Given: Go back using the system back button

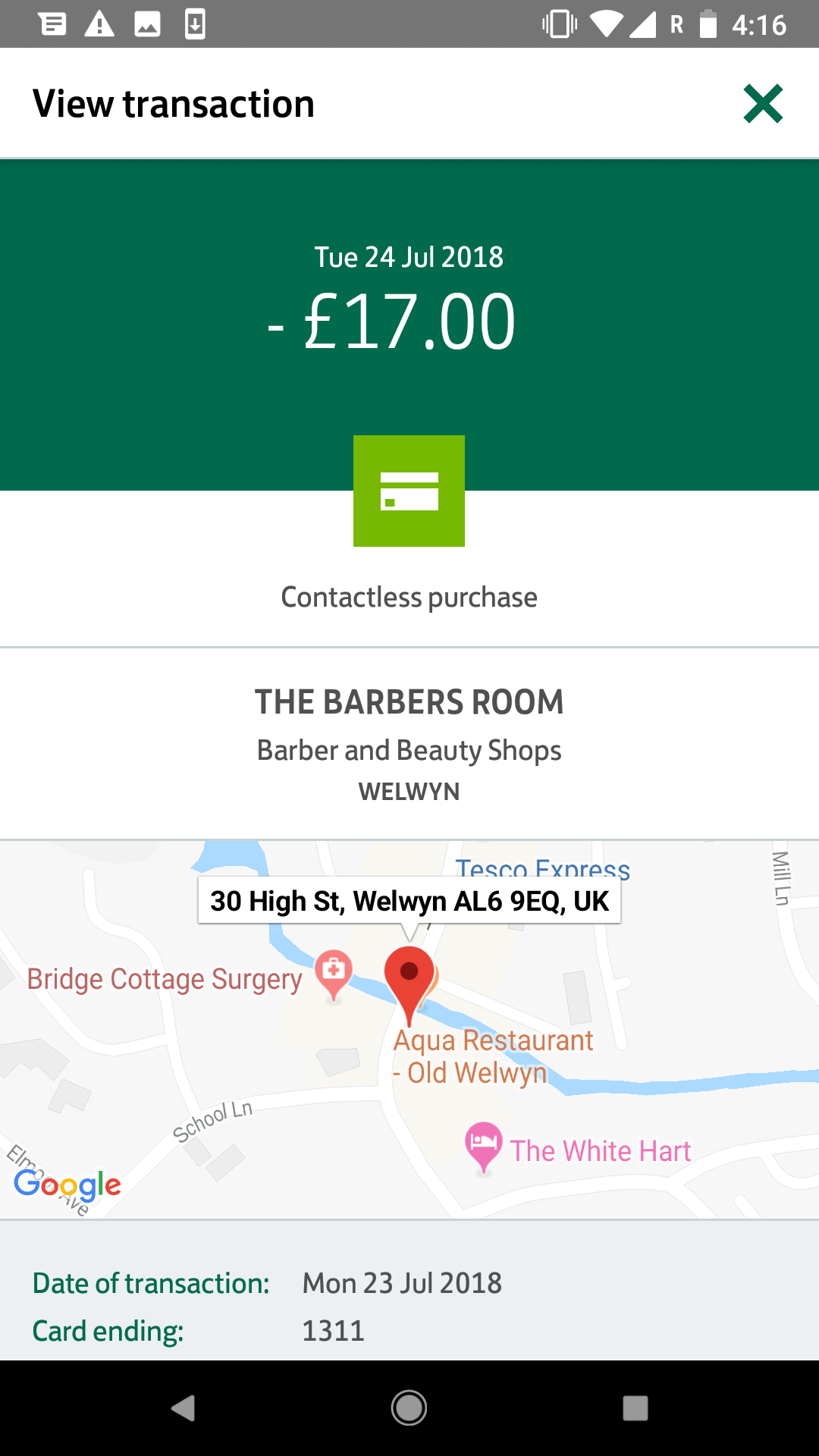Looking at the screenshot, I should tap(184, 1408).
